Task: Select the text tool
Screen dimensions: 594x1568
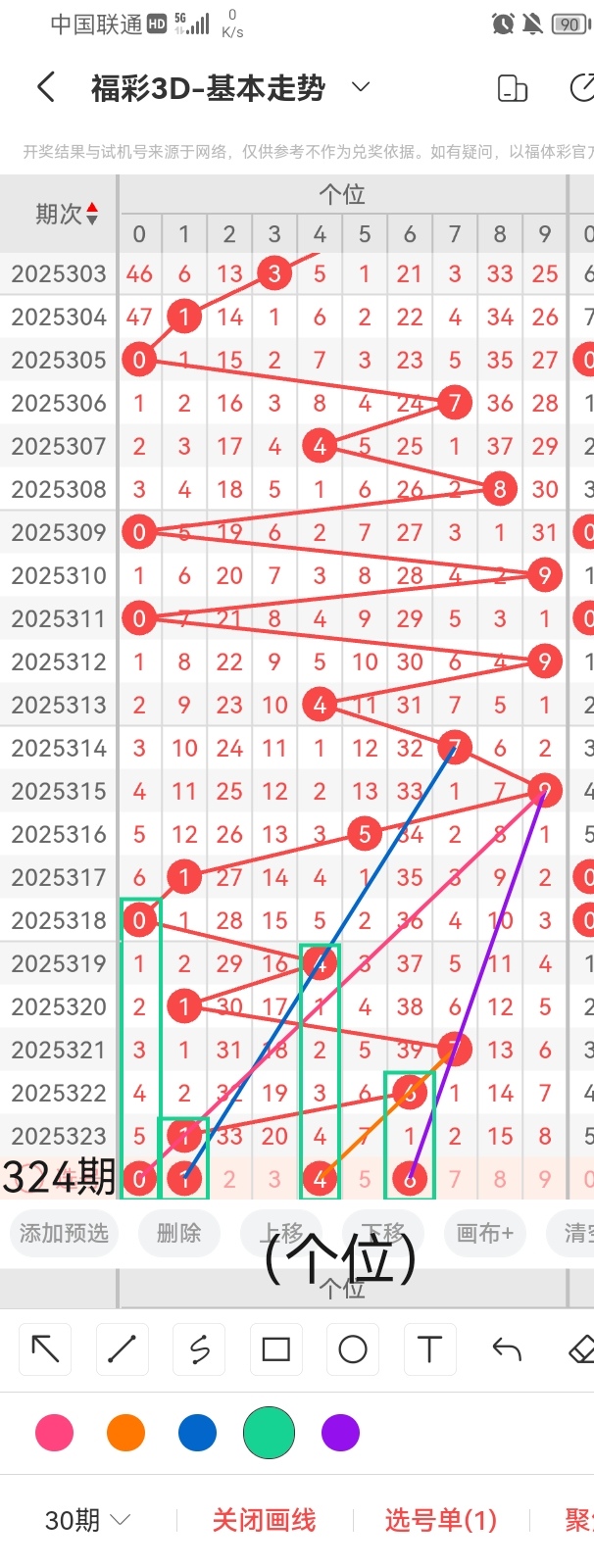Action: coord(429,1349)
